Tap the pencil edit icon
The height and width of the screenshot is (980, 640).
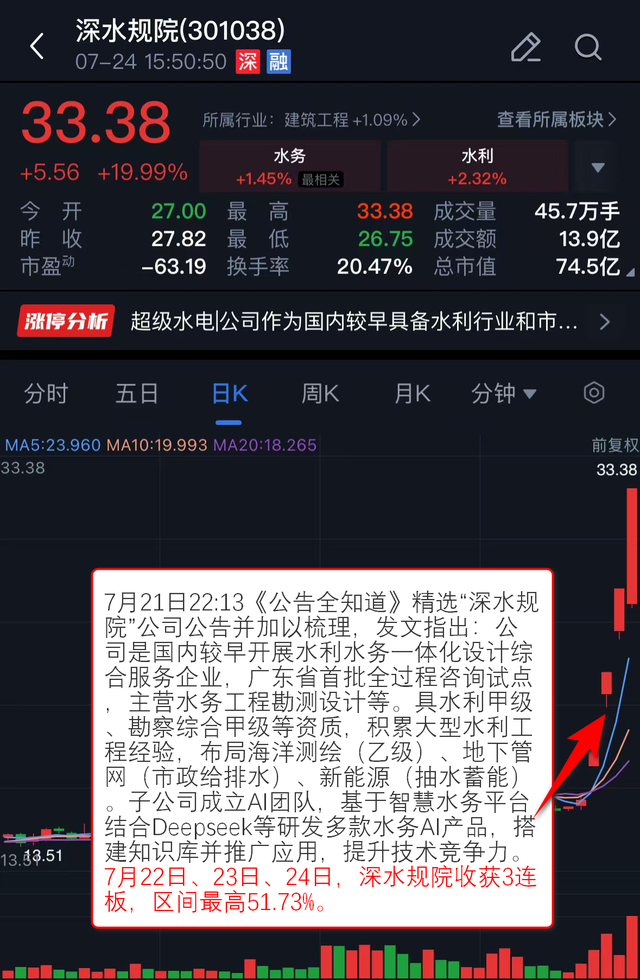click(526, 48)
